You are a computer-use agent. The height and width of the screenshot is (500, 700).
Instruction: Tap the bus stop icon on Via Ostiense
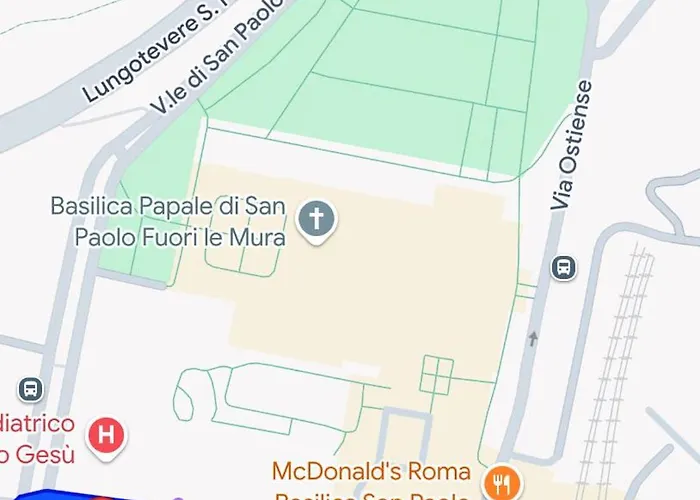pos(564,267)
